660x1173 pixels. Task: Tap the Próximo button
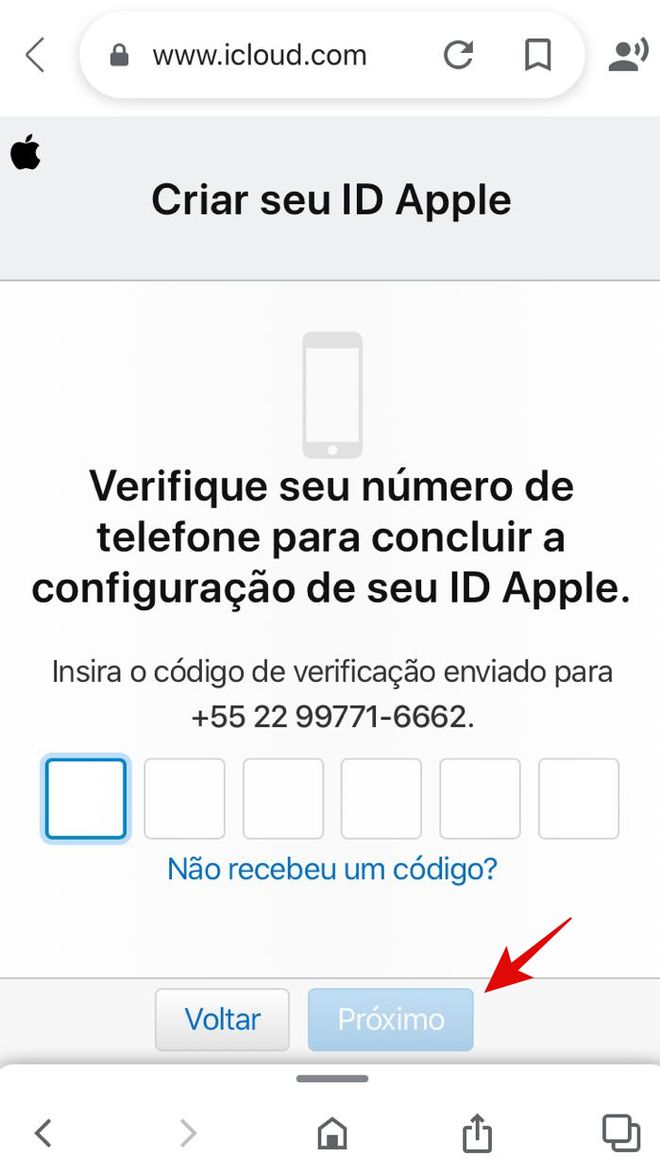click(391, 1020)
